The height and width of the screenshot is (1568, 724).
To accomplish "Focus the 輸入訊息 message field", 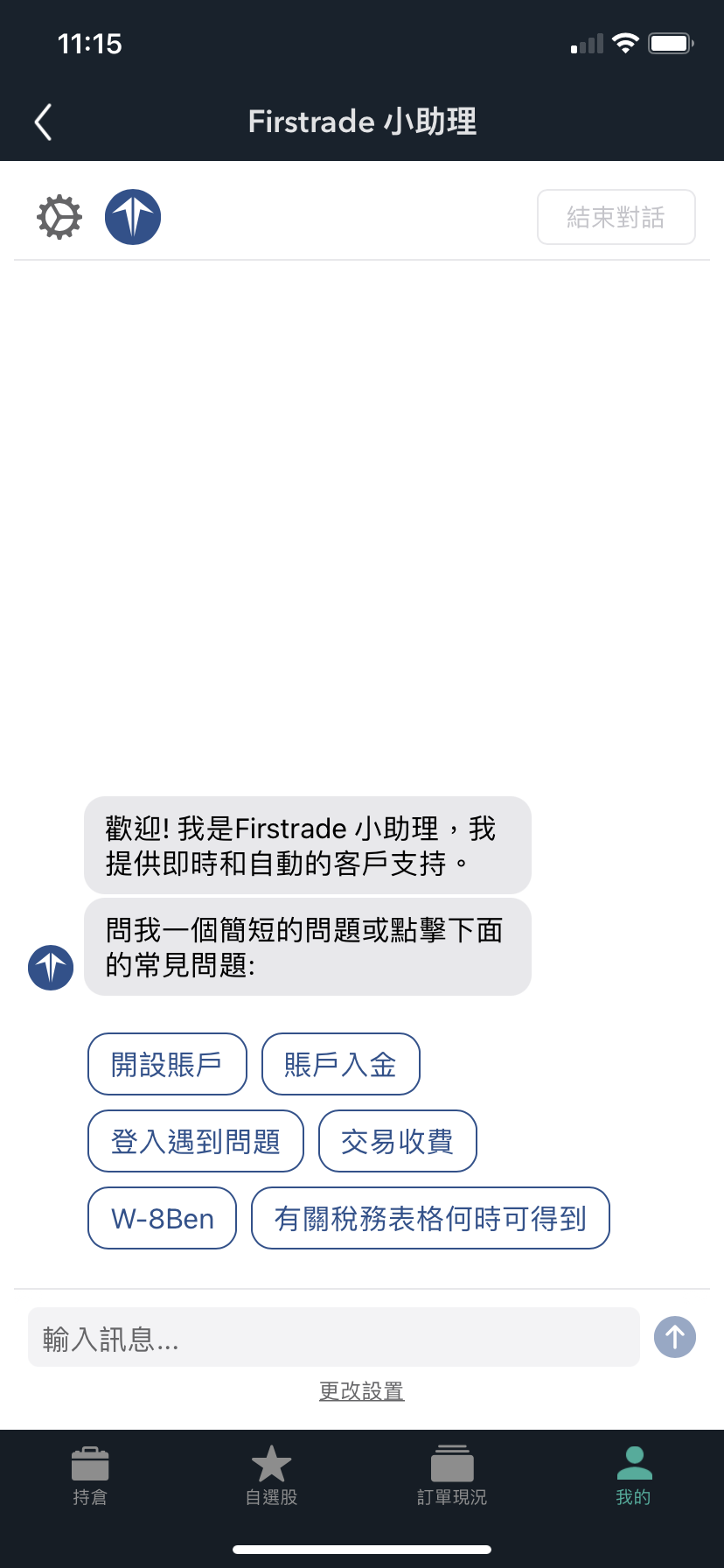I will 332,1337.
